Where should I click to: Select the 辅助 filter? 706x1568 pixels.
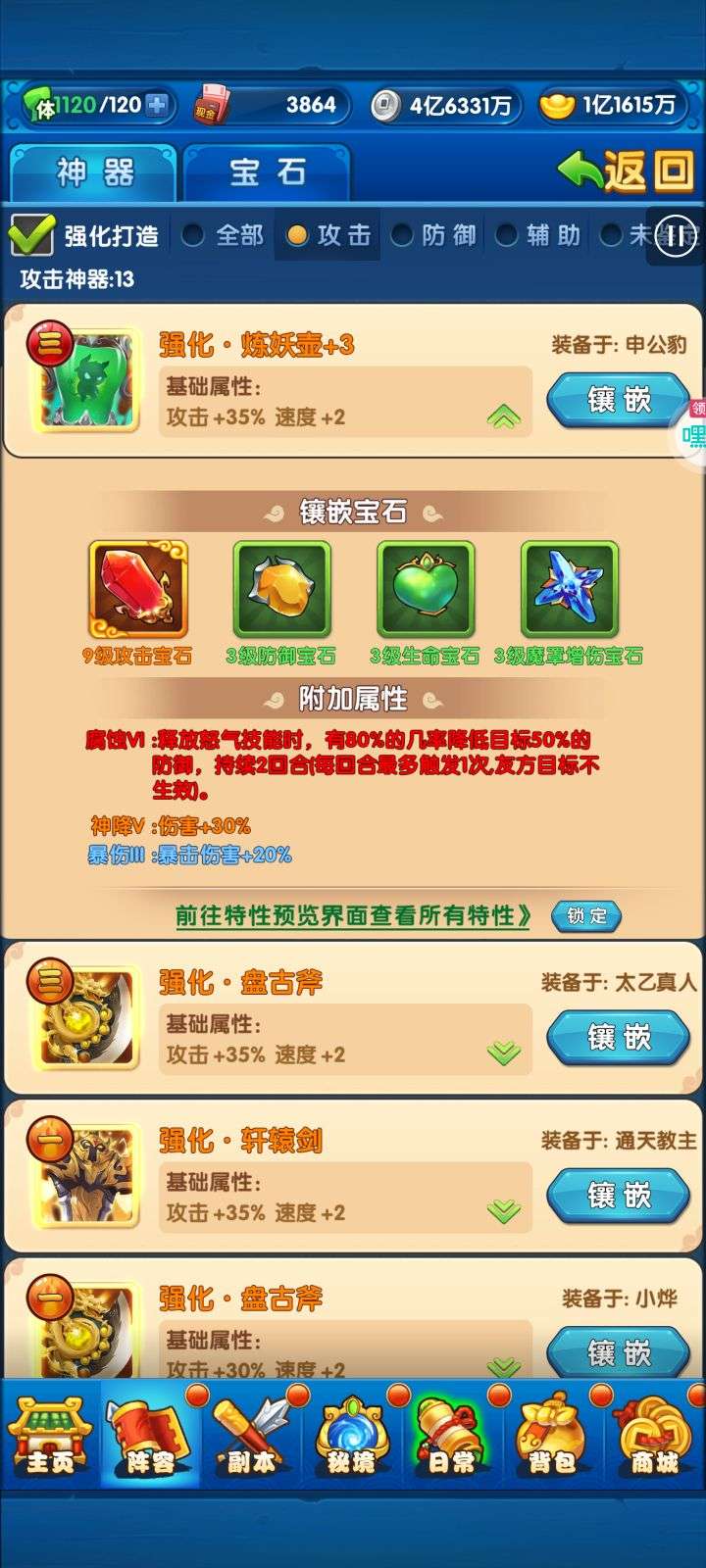pyautogui.click(x=539, y=235)
